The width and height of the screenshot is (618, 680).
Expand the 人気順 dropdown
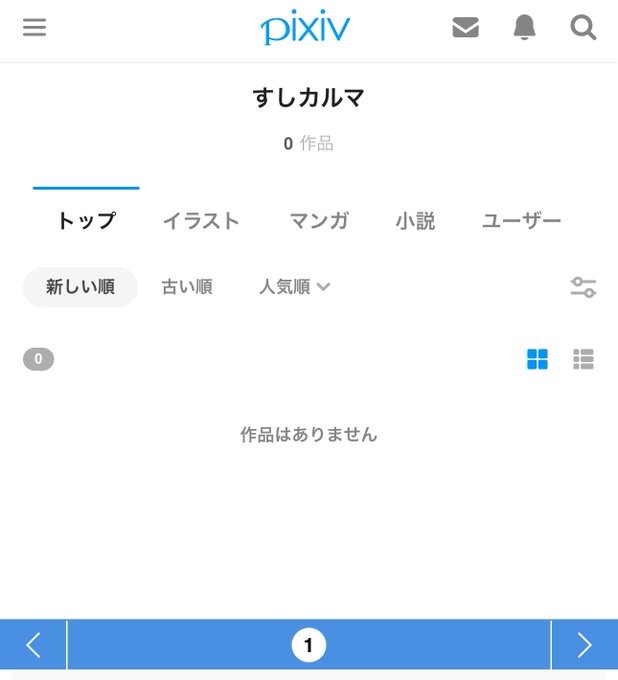point(295,287)
